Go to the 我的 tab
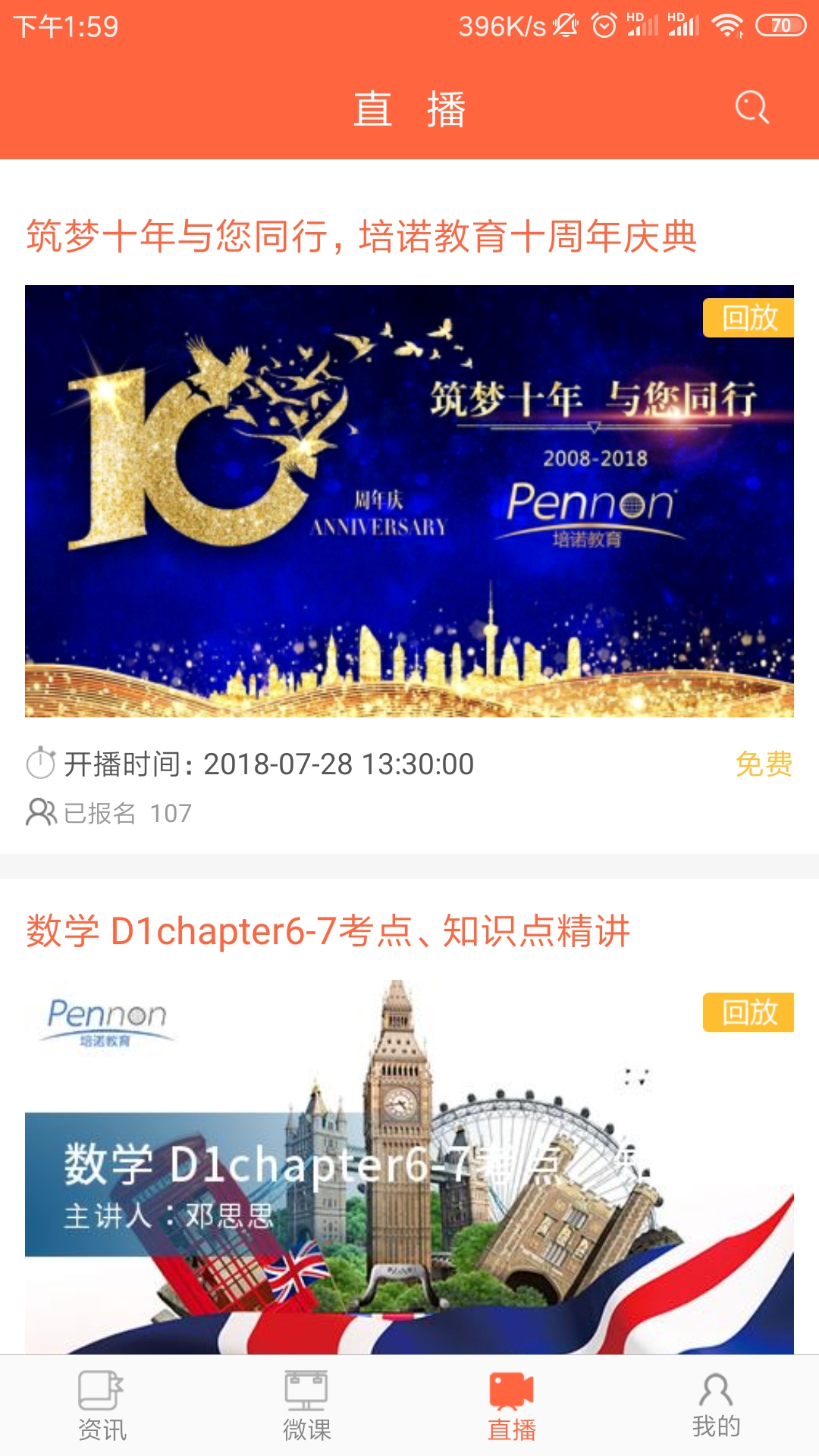Image resolution: width=819 pixels, height=1456 pixels. tap(716, 1405)
